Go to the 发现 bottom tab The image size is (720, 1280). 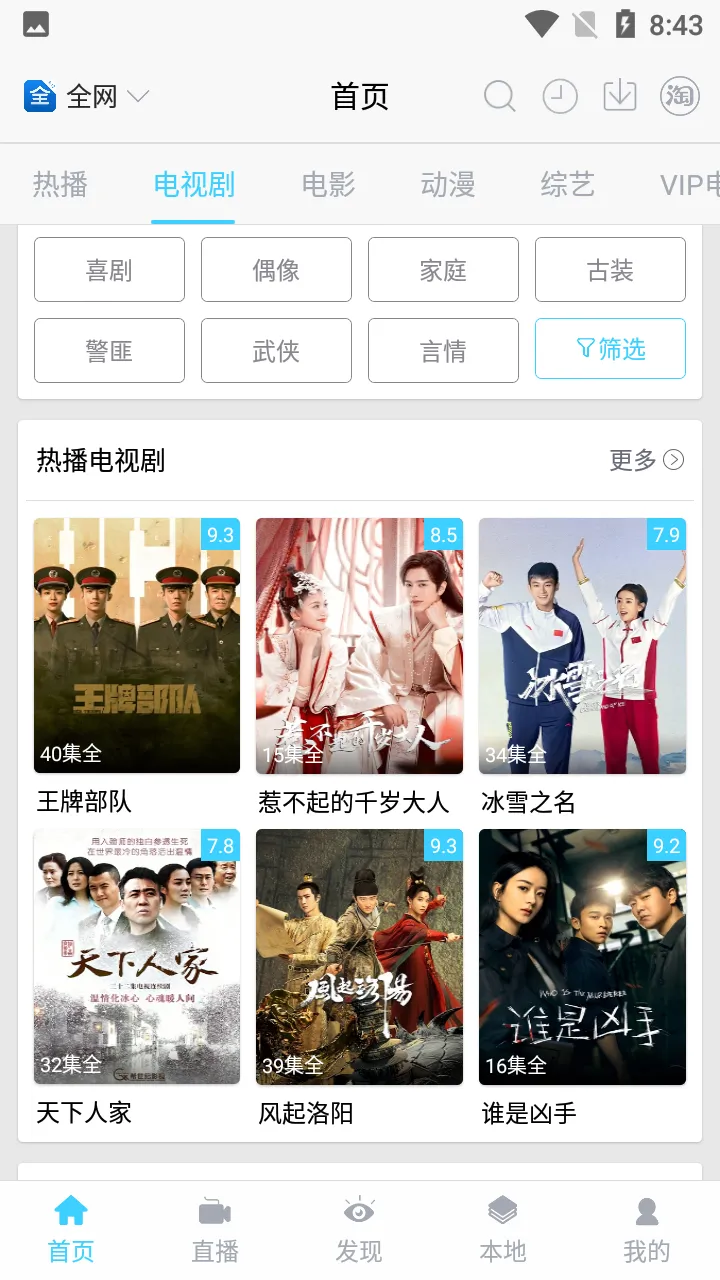(359, 1231)
